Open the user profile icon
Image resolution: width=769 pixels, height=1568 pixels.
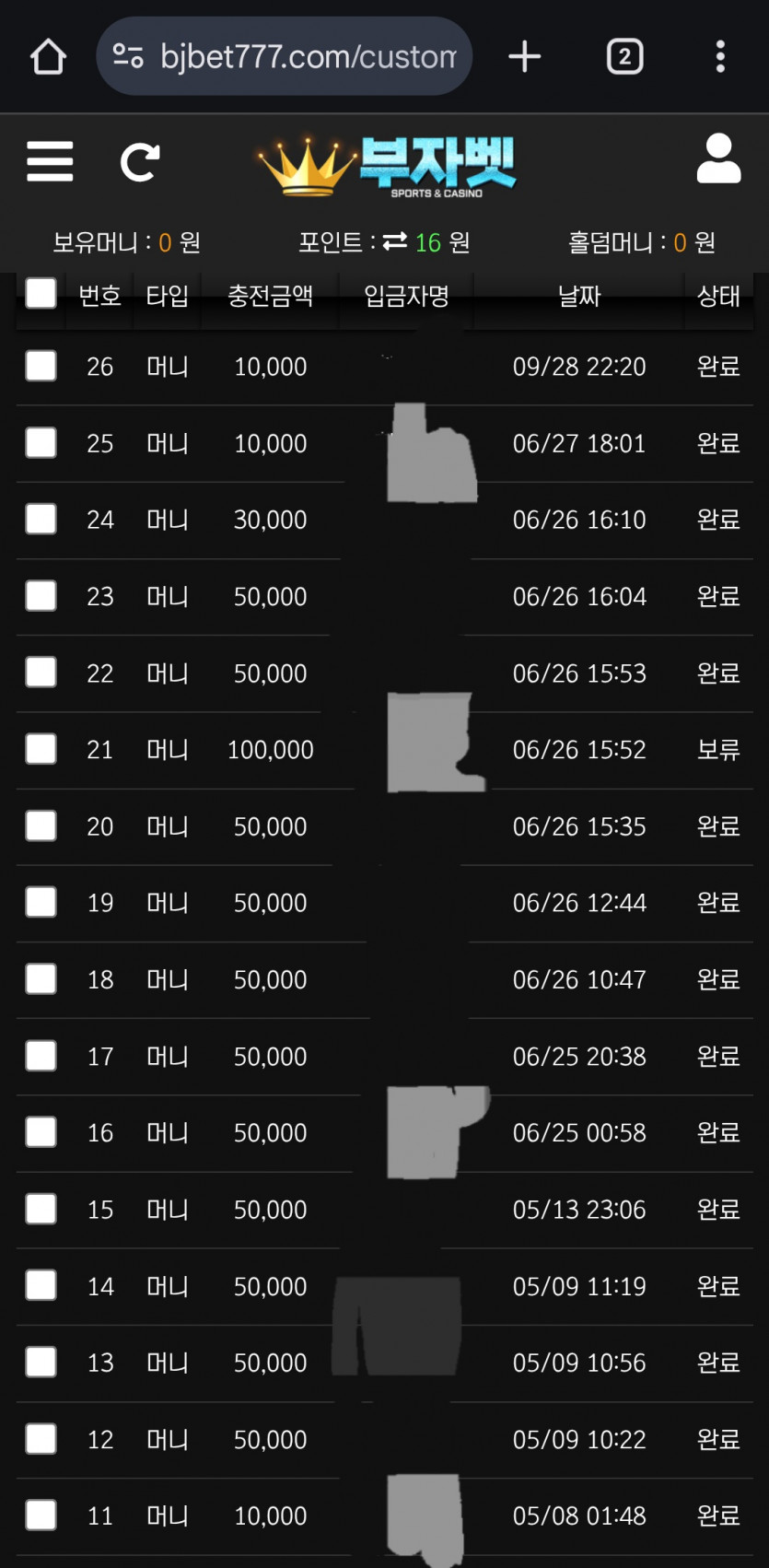point(718,158)
